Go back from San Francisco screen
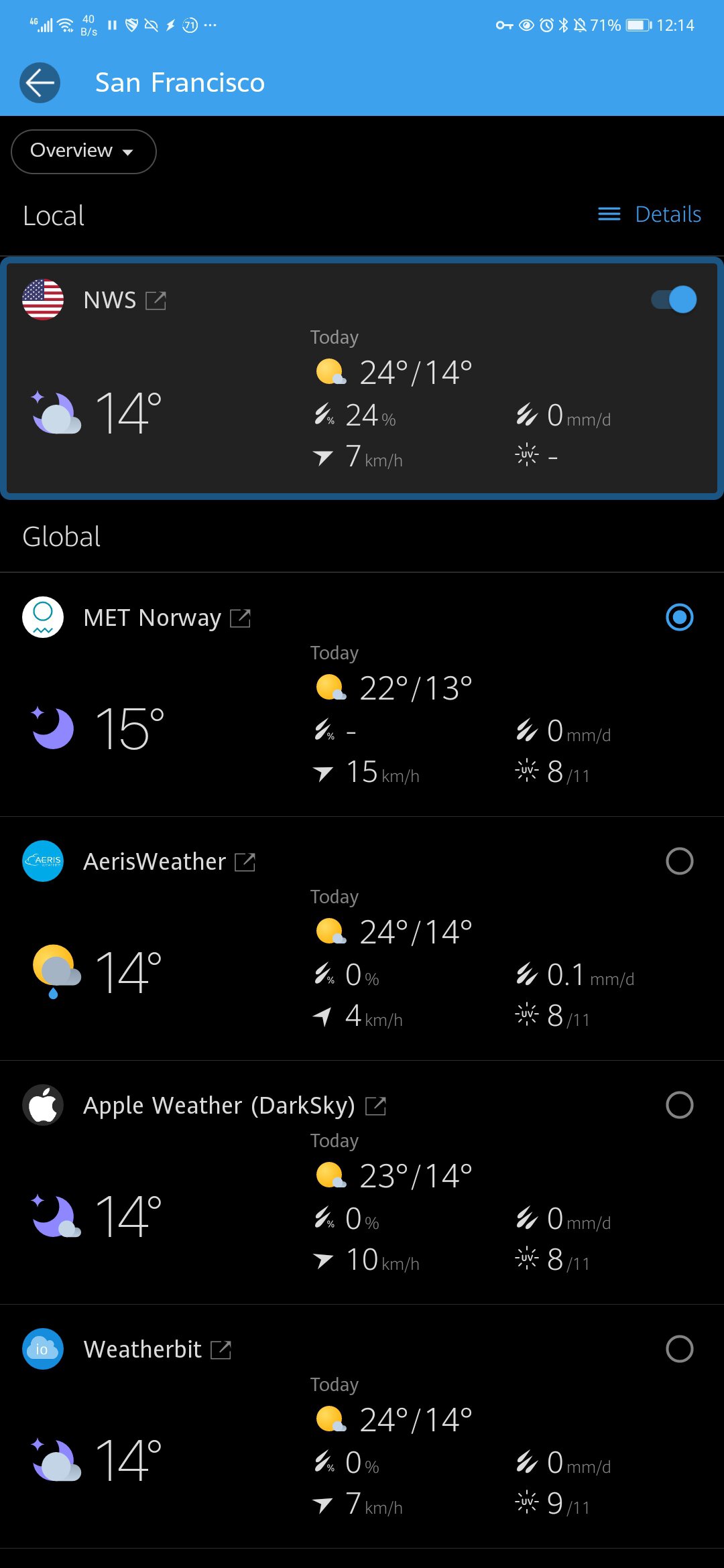This screenshot has height=1568, width=724. 40,83
